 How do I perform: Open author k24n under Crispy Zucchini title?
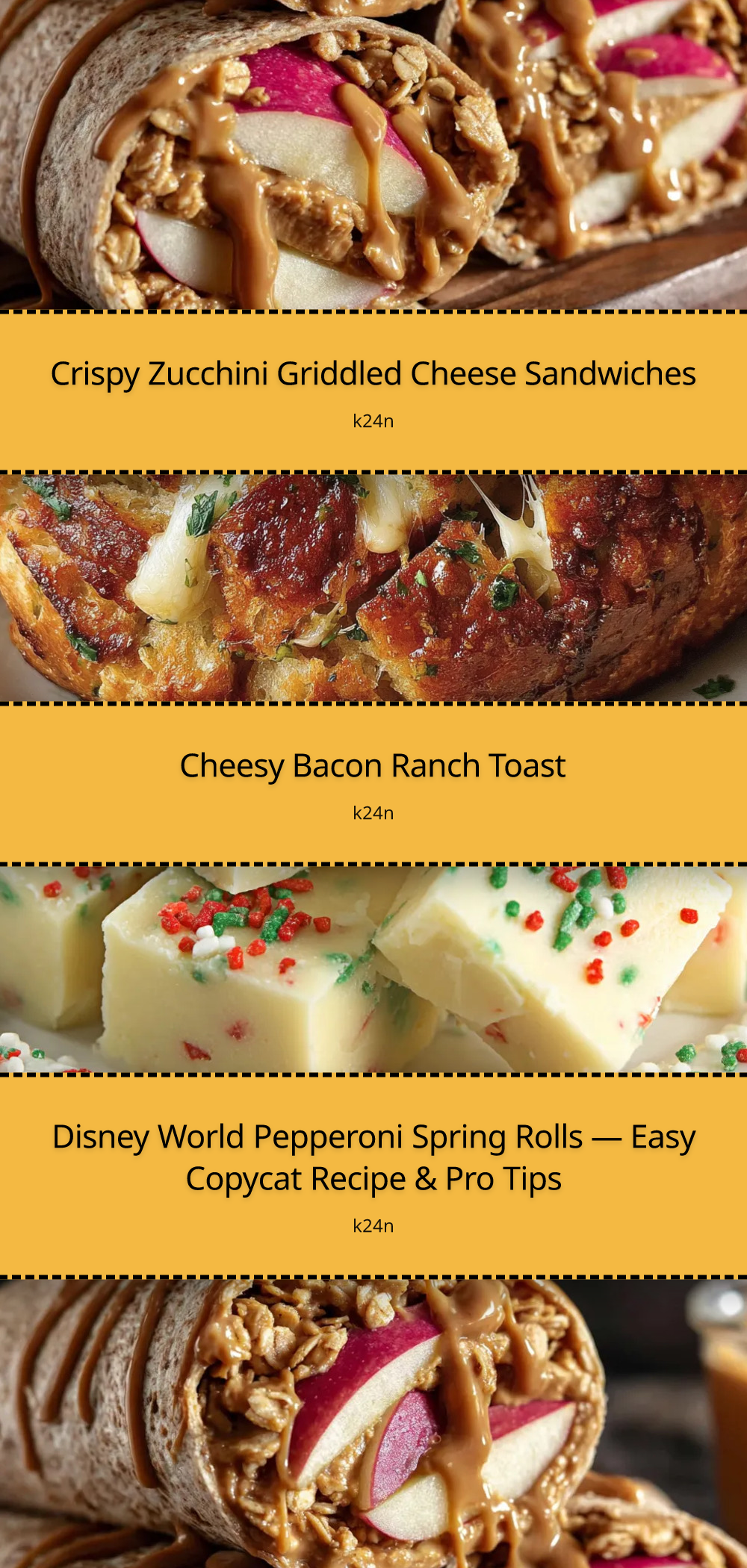[x=373, y=421]
